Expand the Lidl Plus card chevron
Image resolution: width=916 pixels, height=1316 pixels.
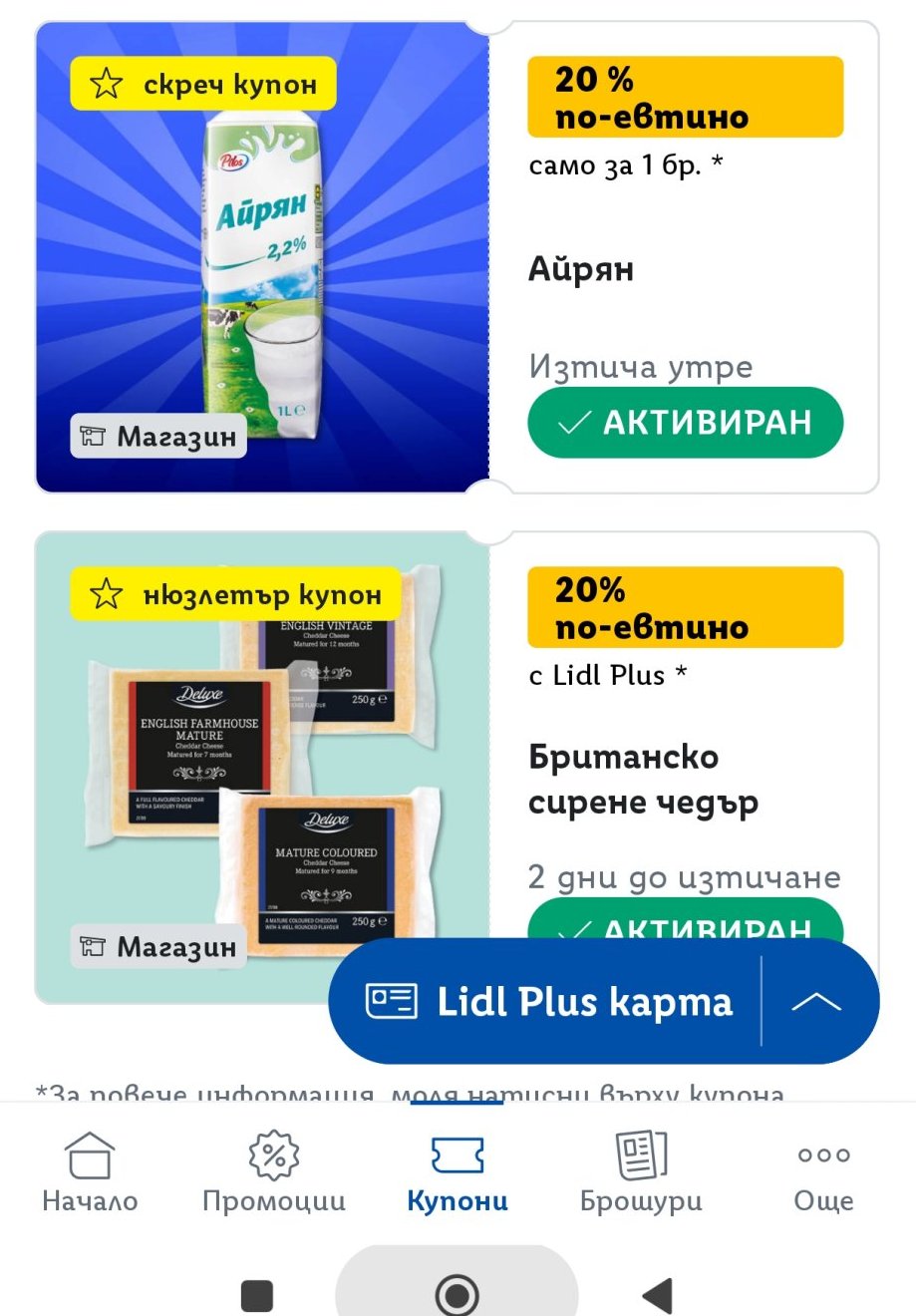pos(816,1002)
